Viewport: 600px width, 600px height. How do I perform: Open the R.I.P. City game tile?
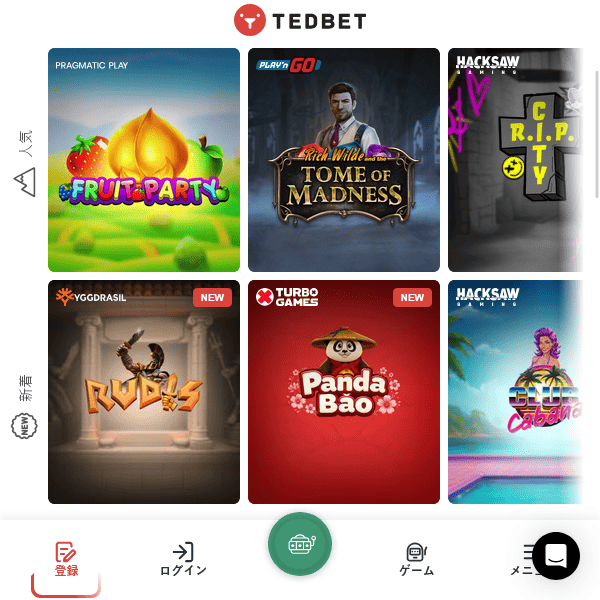pos(515,160)
